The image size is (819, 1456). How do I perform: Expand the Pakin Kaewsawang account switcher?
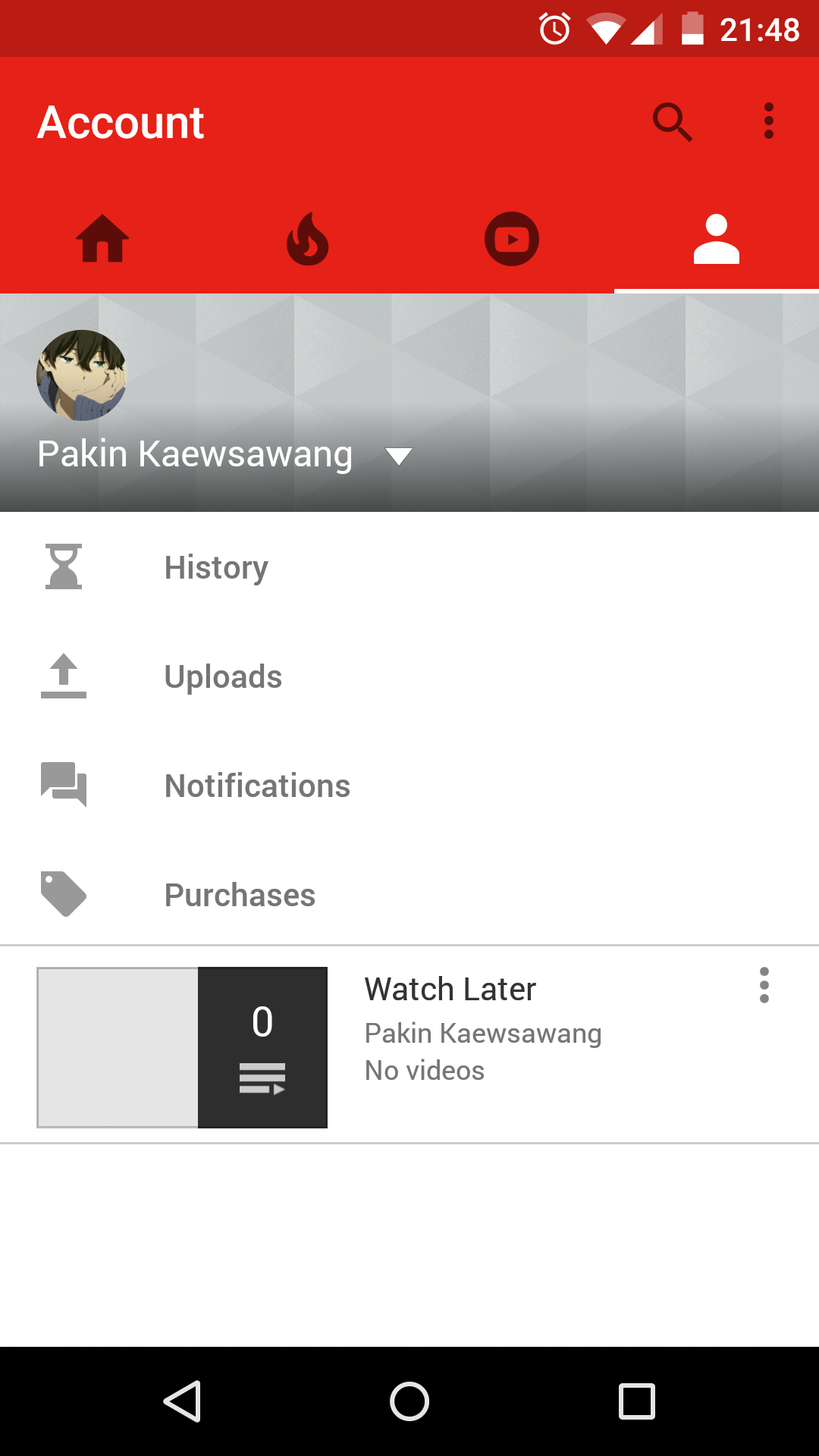pos(224,454)
